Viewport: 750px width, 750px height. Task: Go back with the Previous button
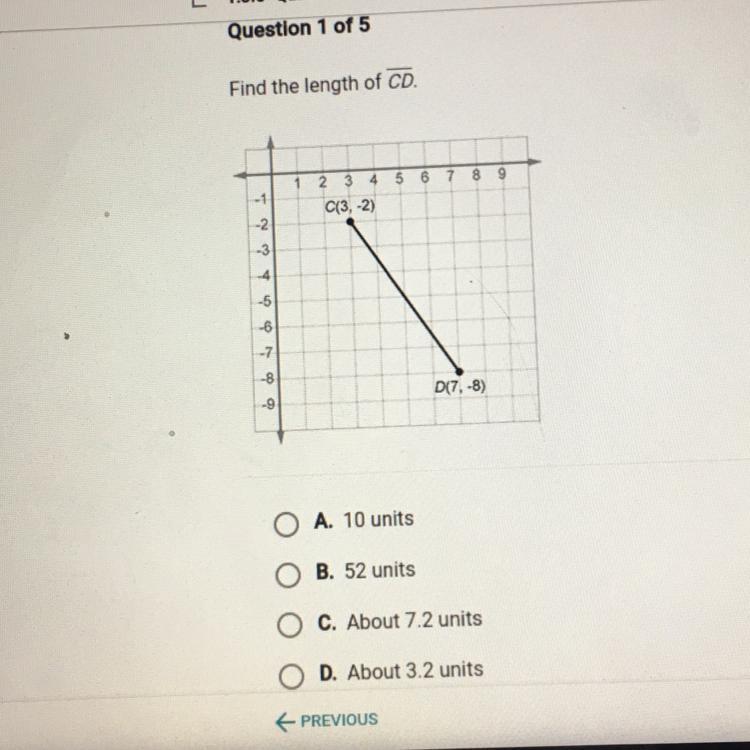[x=327, y=721]
